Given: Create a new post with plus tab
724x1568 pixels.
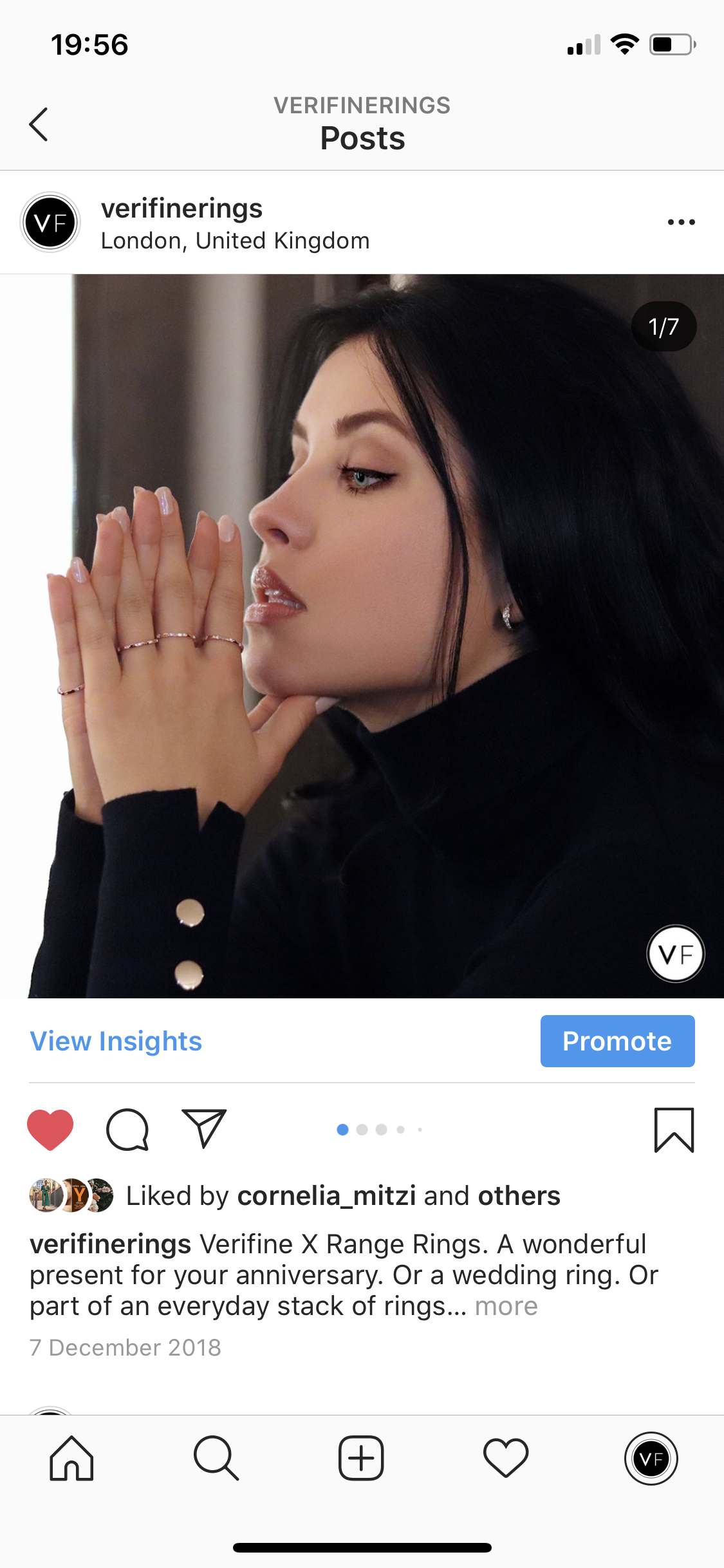Looking at the screenshot, I should 361,1459.
